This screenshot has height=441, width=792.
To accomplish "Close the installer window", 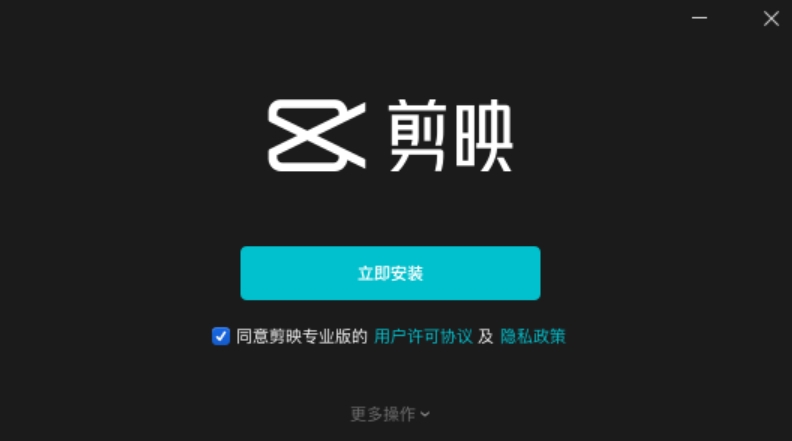I will click(771, 18).
